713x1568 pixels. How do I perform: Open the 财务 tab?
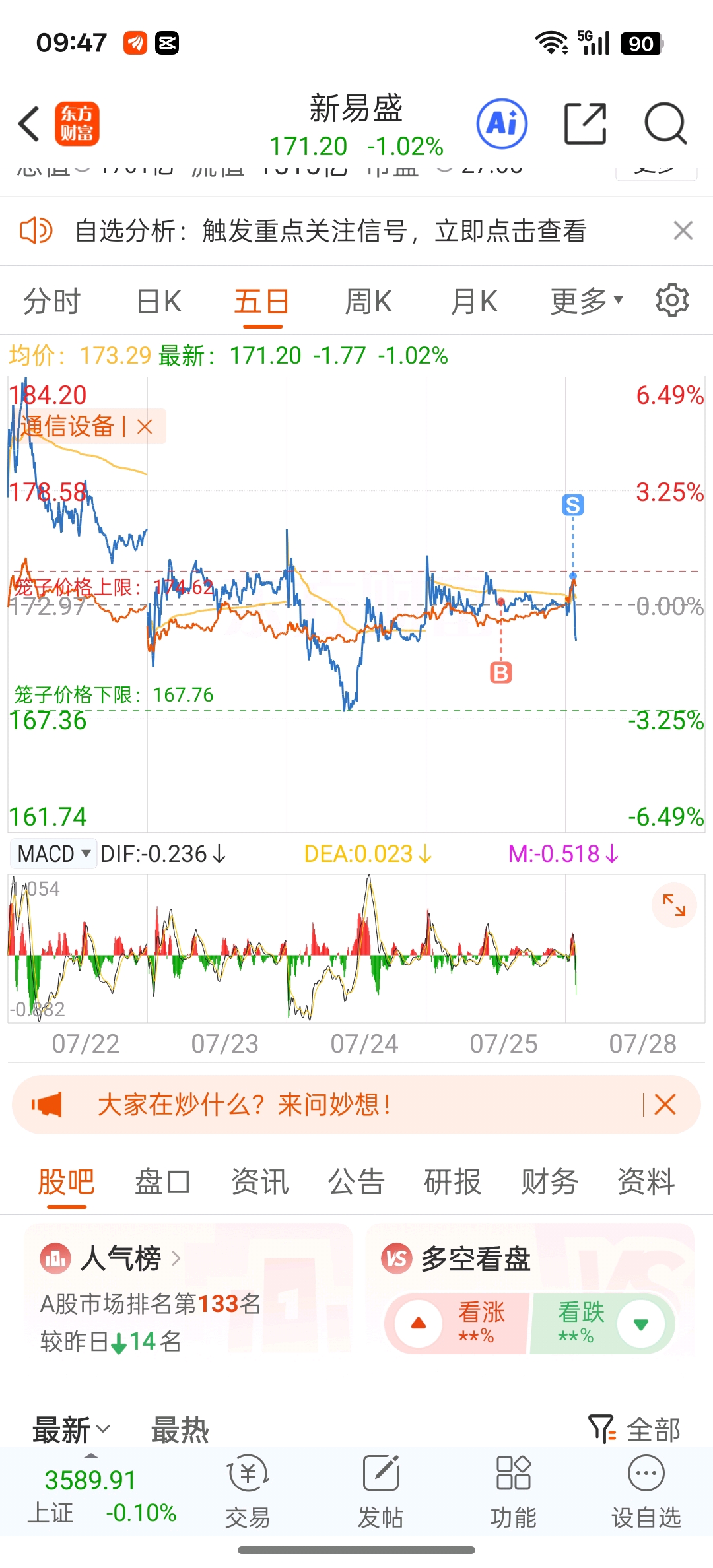coord(549,1182)
